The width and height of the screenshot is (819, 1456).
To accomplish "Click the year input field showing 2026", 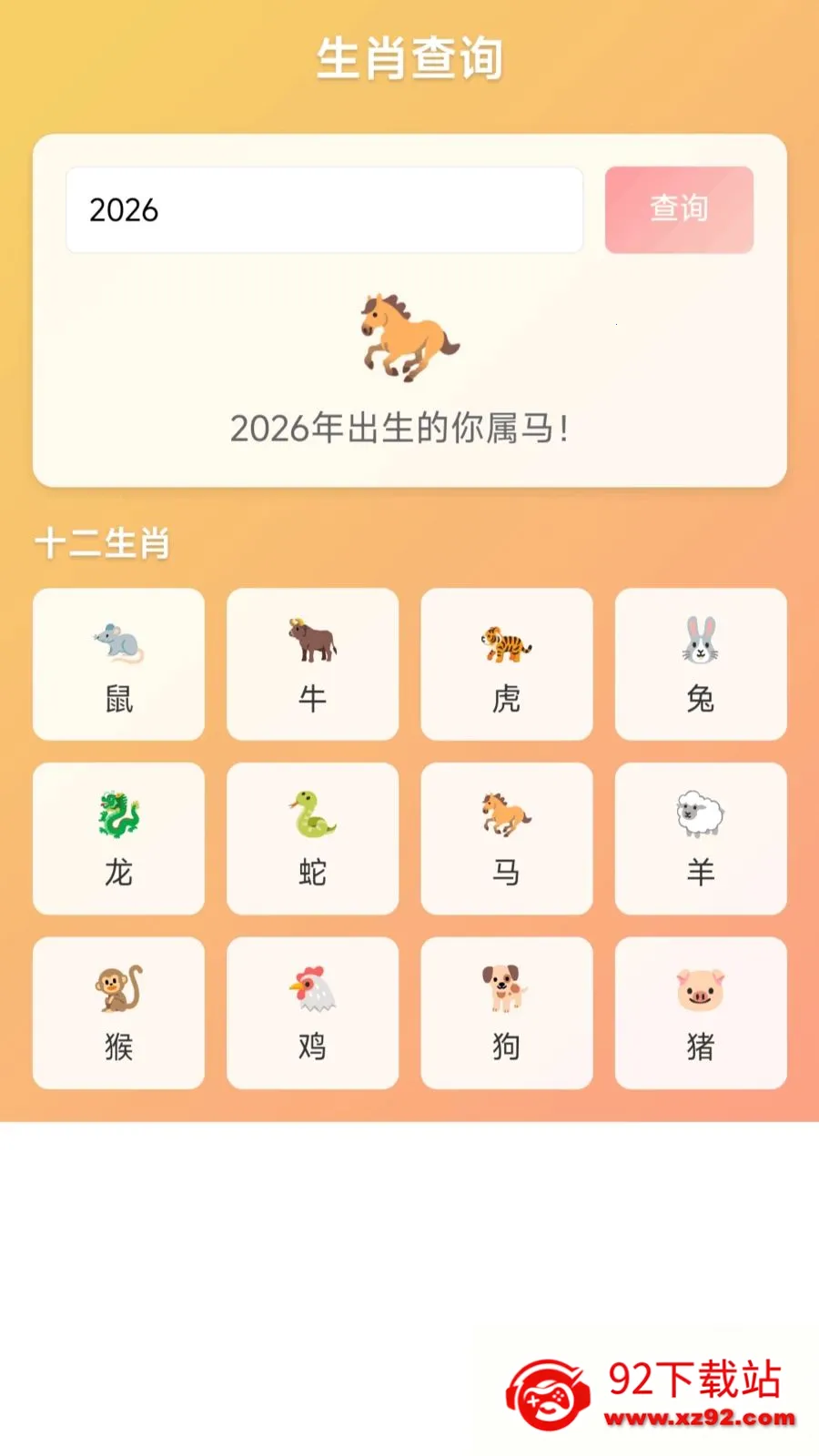I will [323, 209].
